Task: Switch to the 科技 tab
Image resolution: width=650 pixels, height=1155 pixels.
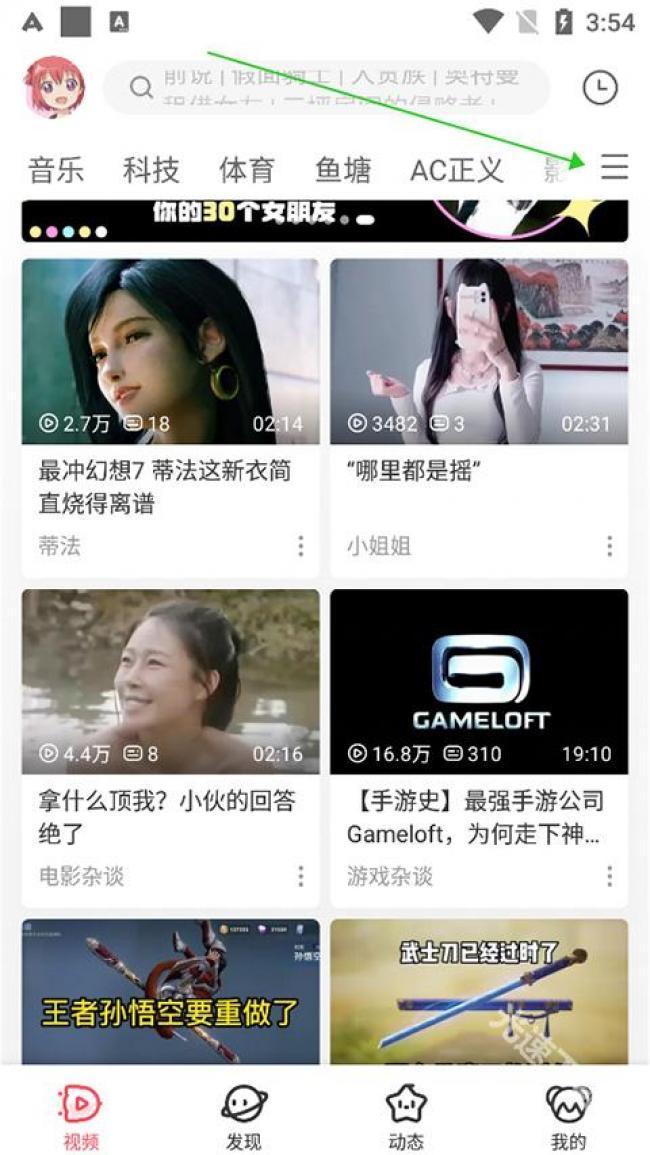Action: (151, 170)
